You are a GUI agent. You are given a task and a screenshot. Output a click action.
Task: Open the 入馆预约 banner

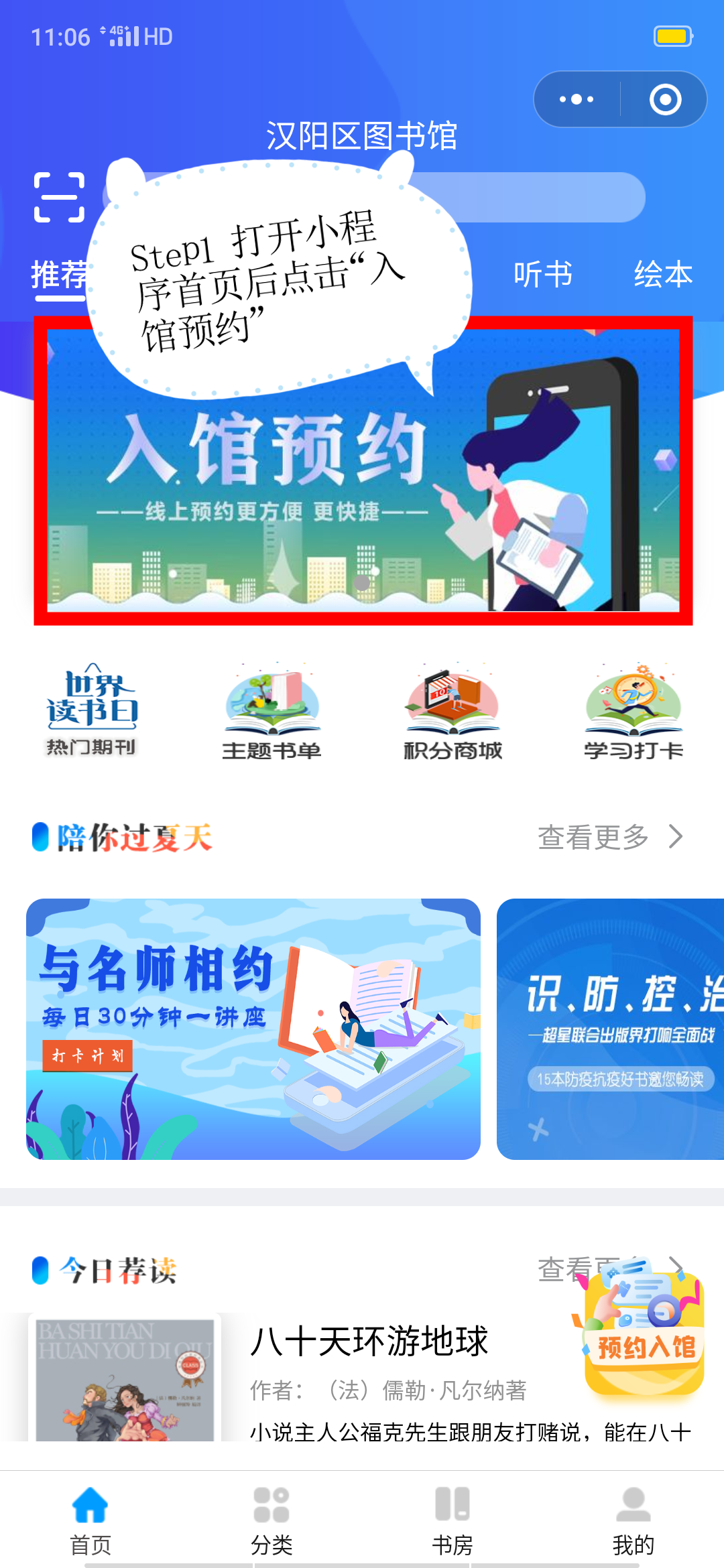pos(363,482)
